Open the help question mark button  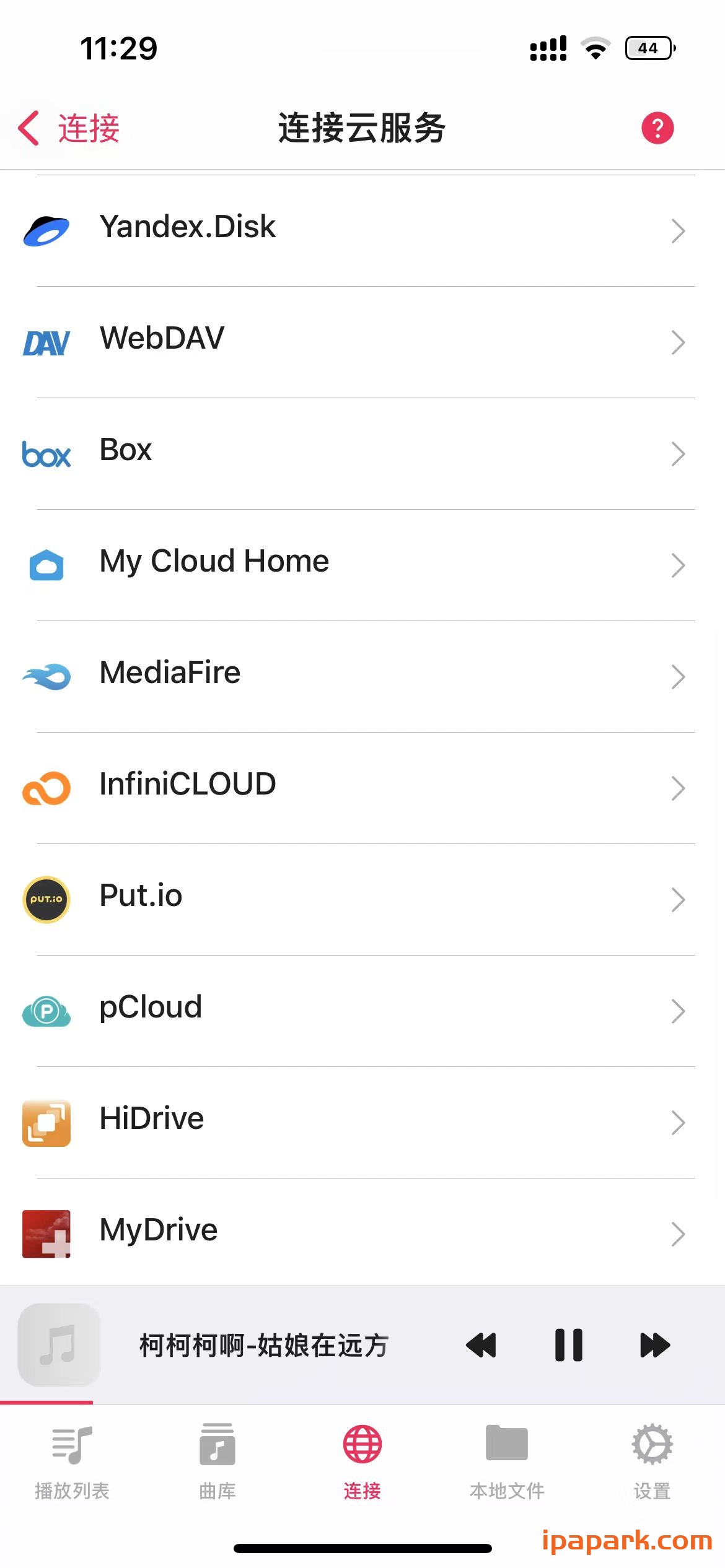pos(657,128)
